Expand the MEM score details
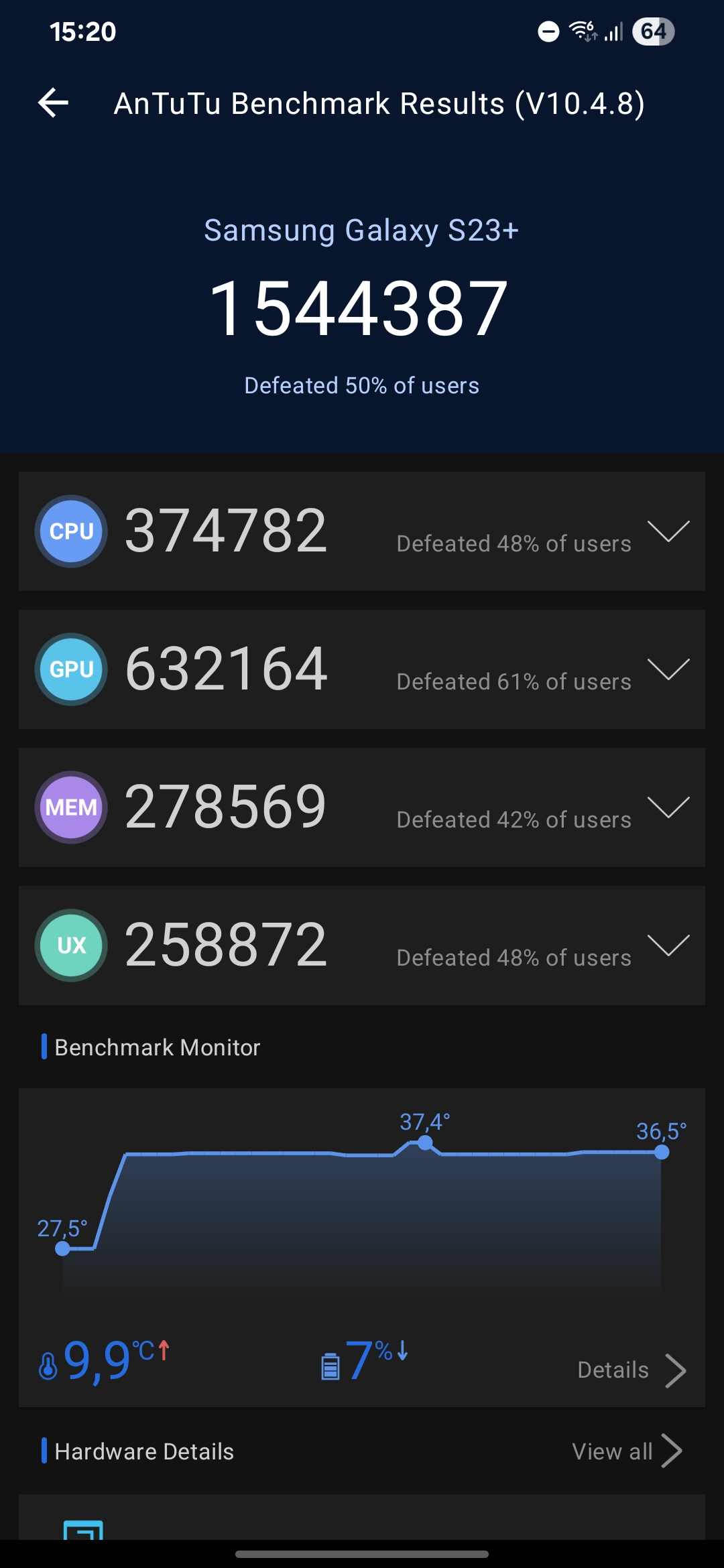This screenshot has height=1568, width=724. [x=668, y=807]
